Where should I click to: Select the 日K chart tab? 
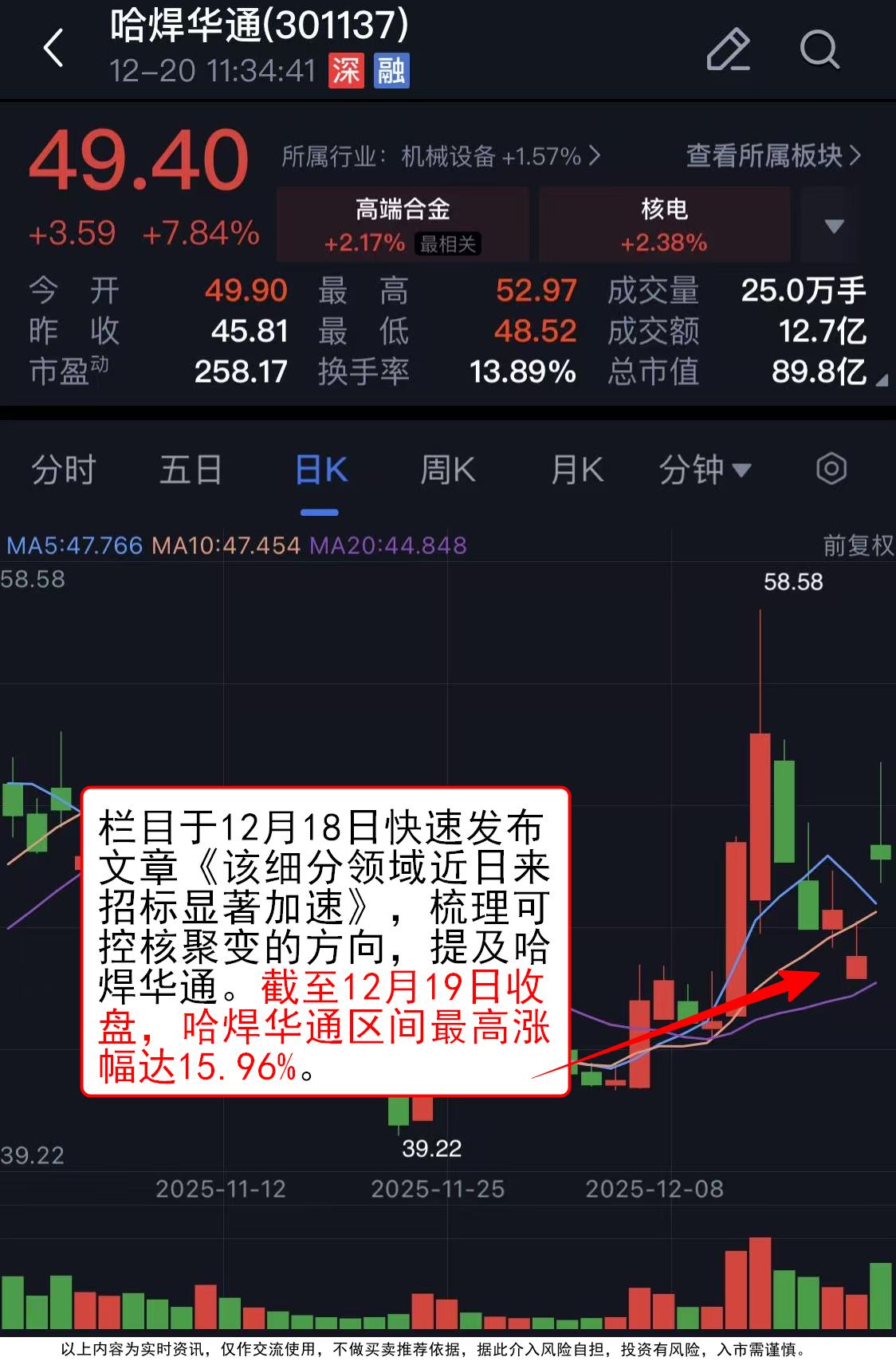click(x=320, y=470)
